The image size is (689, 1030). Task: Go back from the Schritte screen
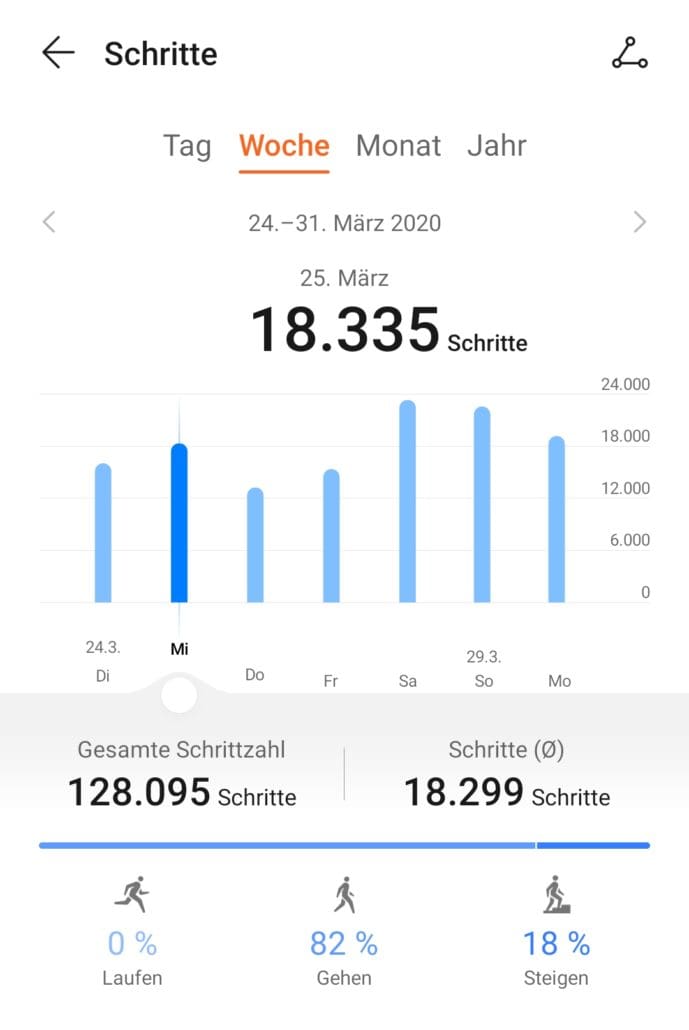[58, 53]
